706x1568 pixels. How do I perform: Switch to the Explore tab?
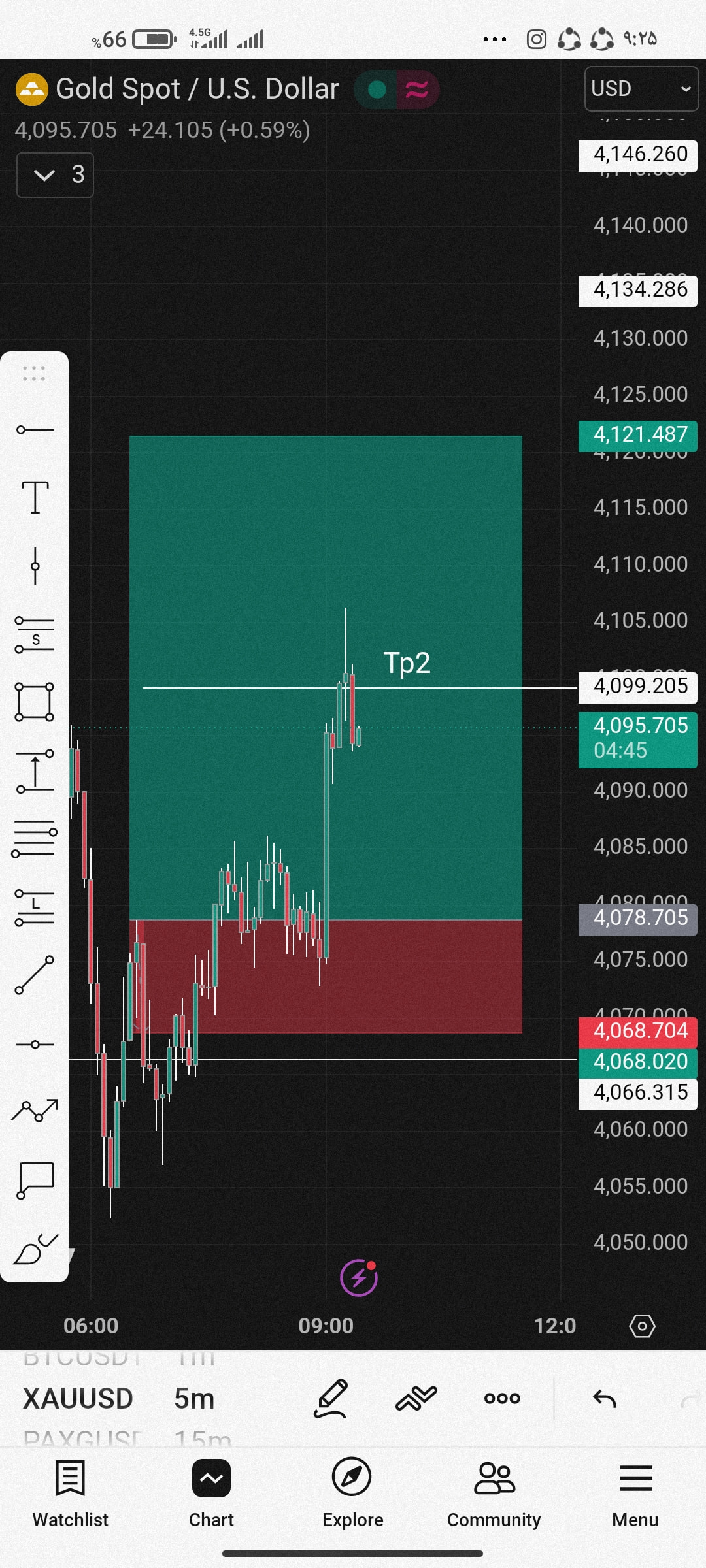352,1493
